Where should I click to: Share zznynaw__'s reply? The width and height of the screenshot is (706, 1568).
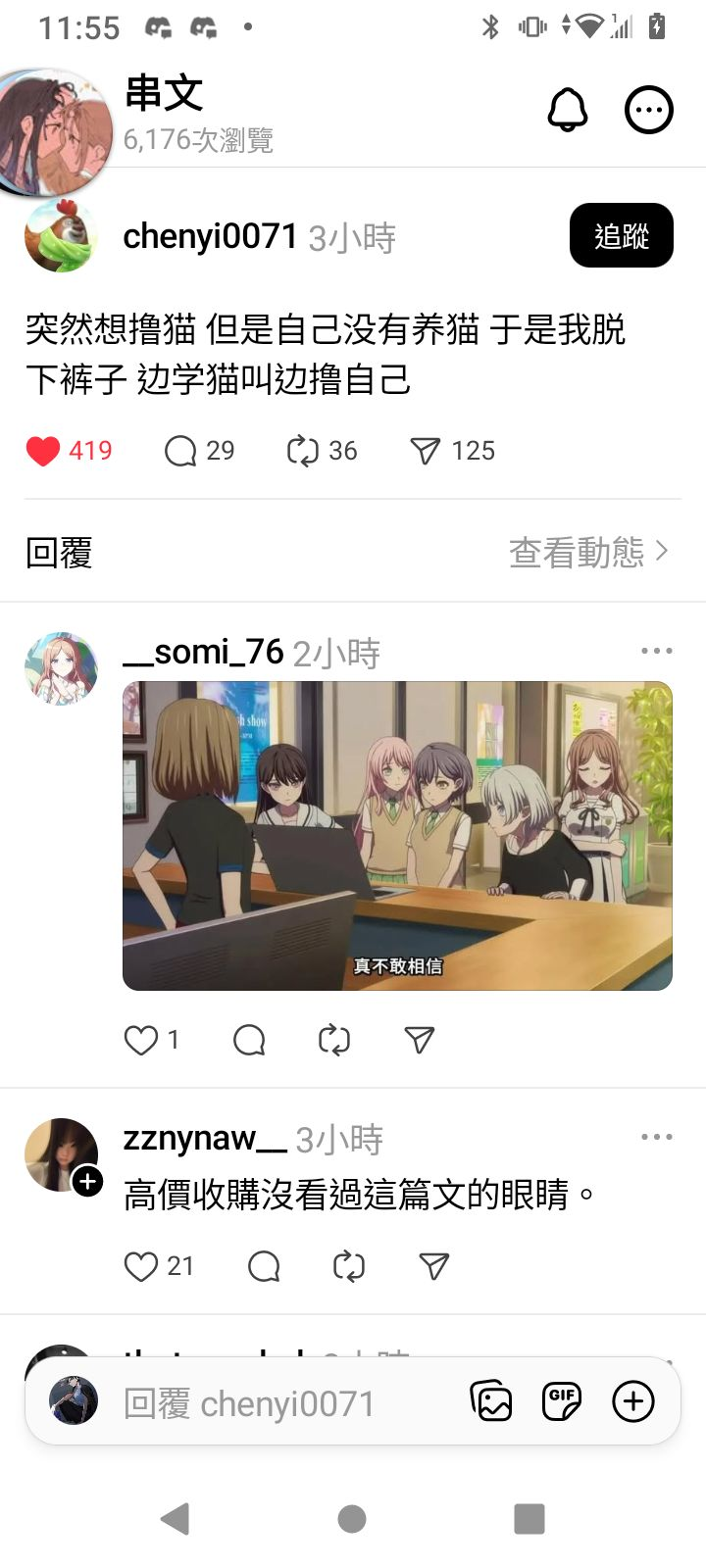(433, 1266)
